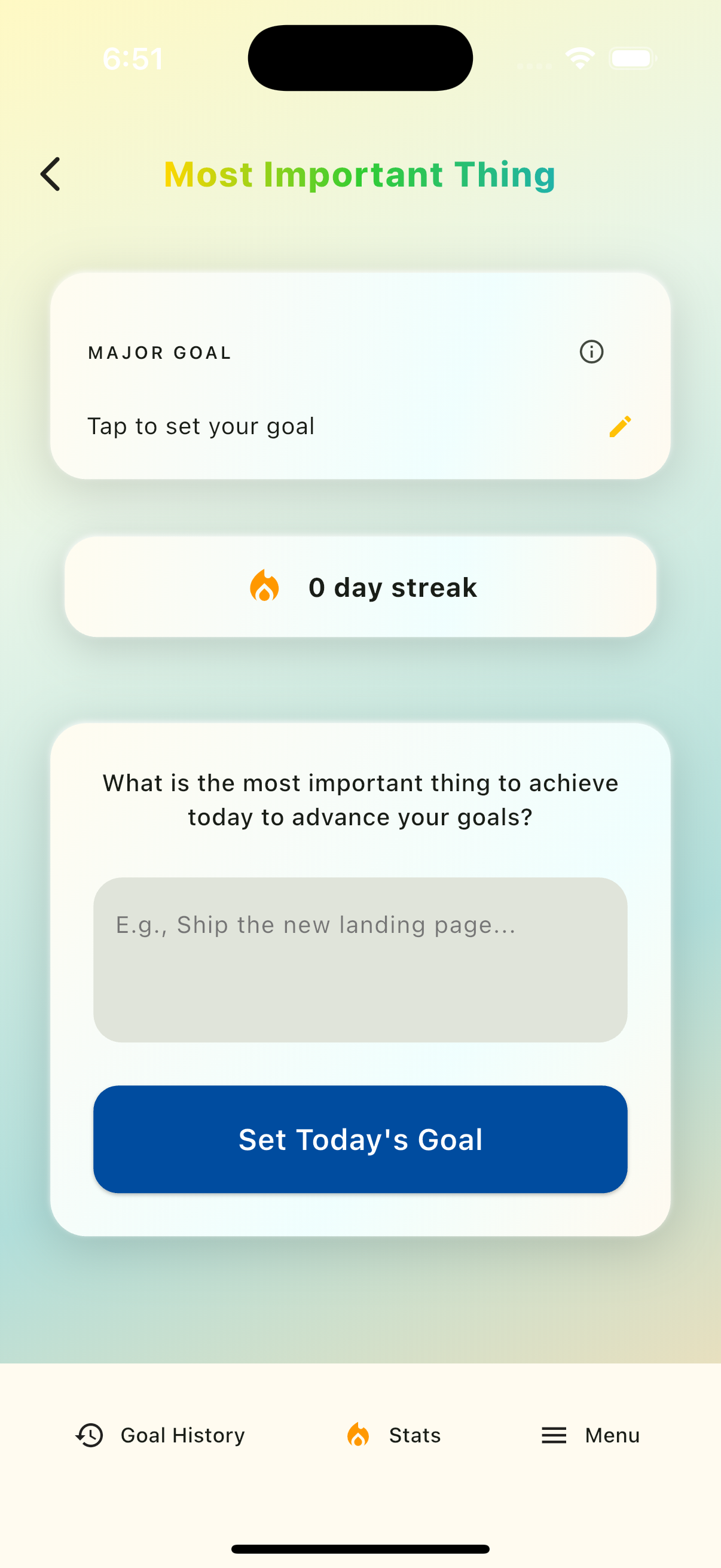Tap the time display in the status bar
This screenshot has height=1568, width=721.
[133, 58]
